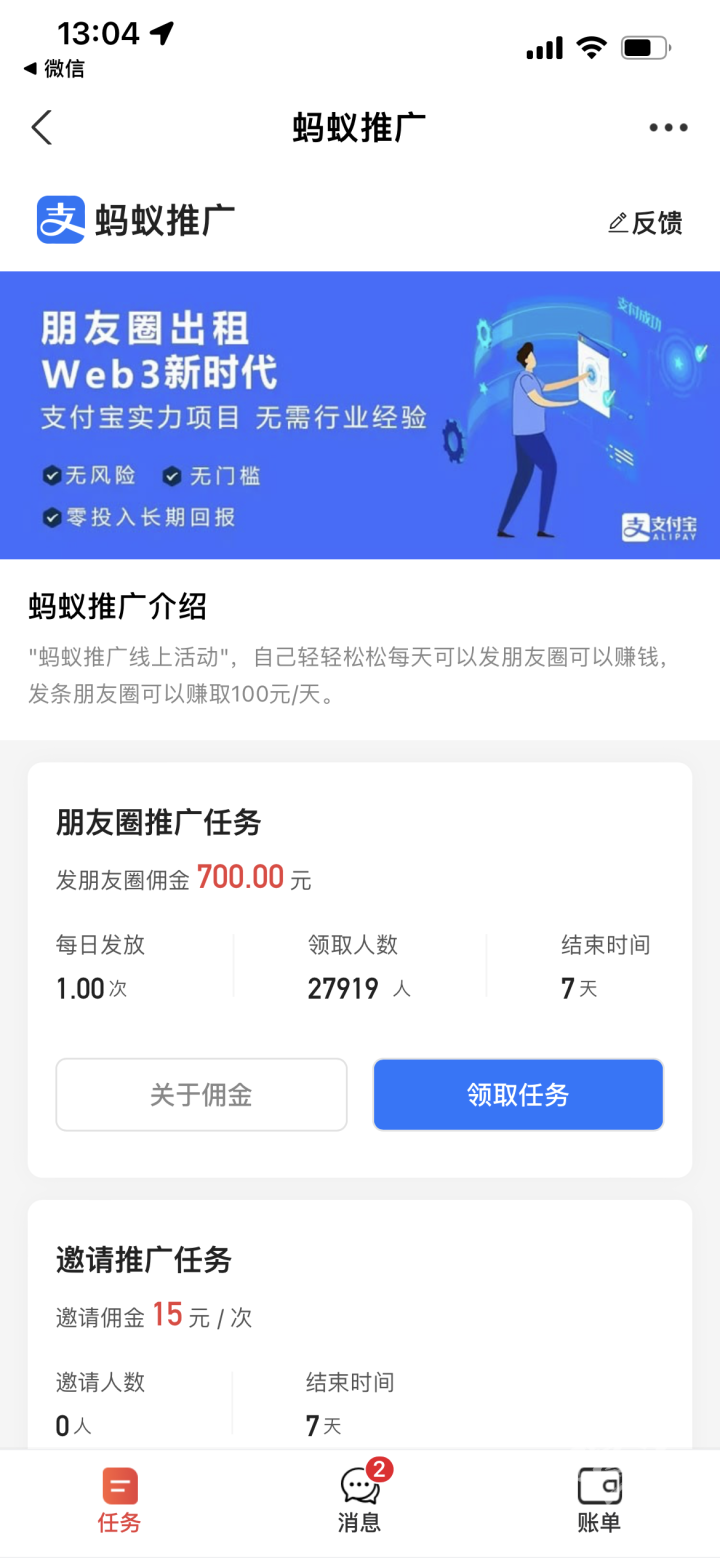720x1558 pixels.
Task: Tap 反馈 to send feedback
Action: 645,223
